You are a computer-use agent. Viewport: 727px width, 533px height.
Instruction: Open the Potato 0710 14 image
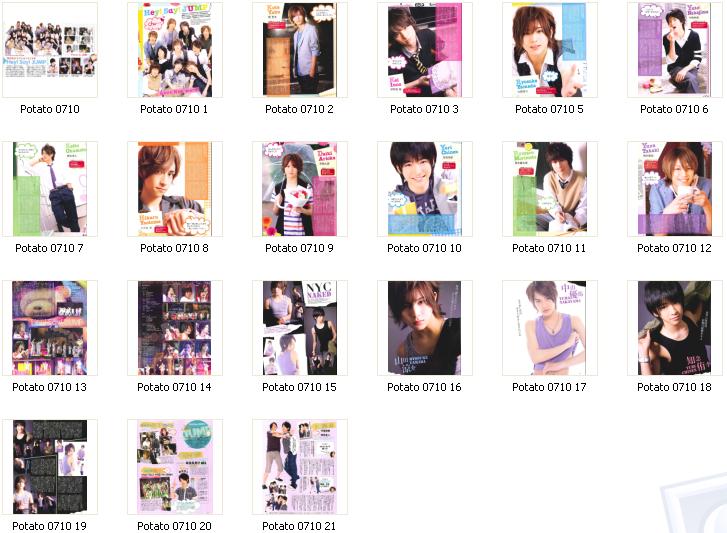pos(174,328)
